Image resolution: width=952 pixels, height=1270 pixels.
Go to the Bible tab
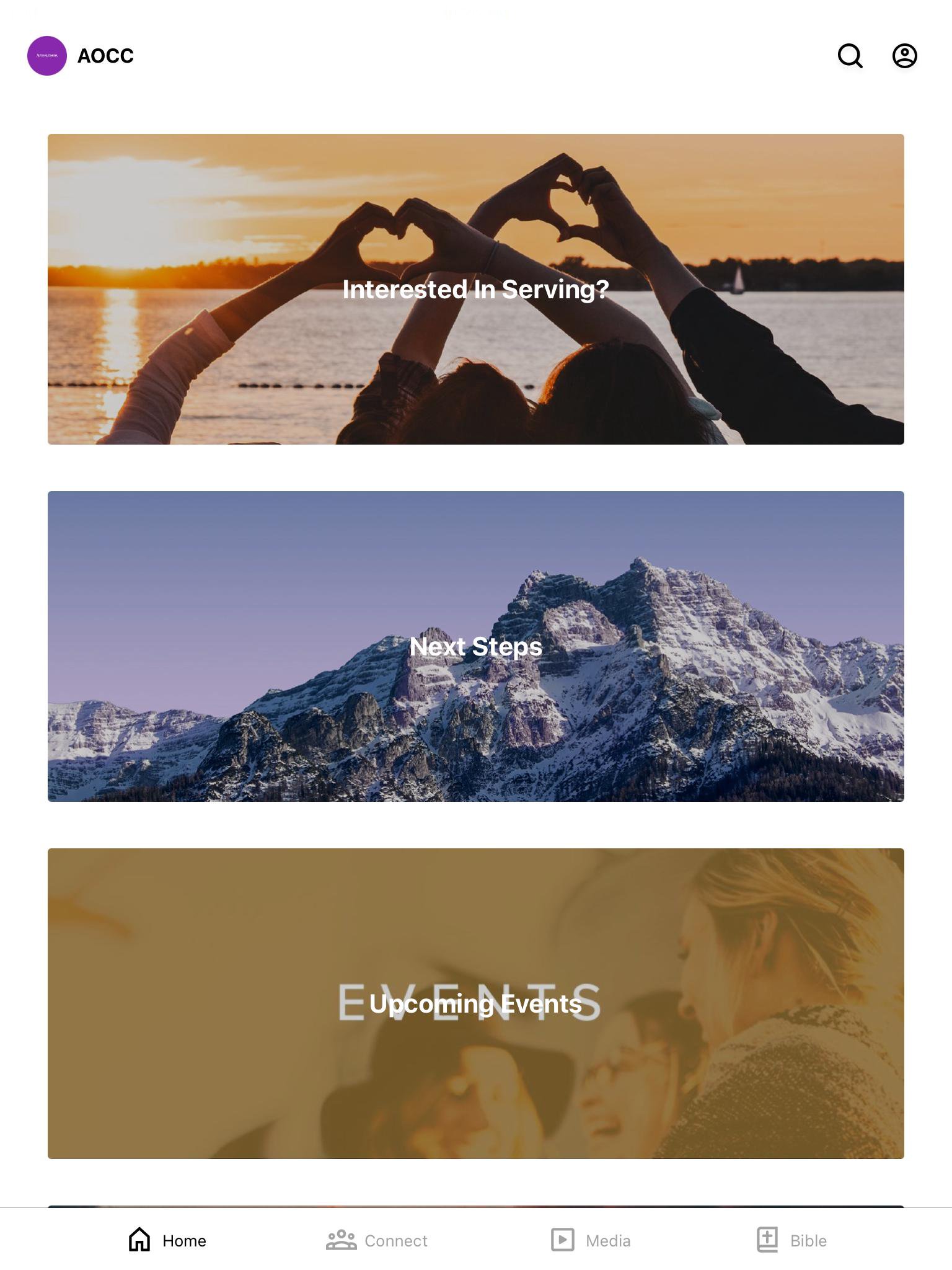(x=791, y=1240)
